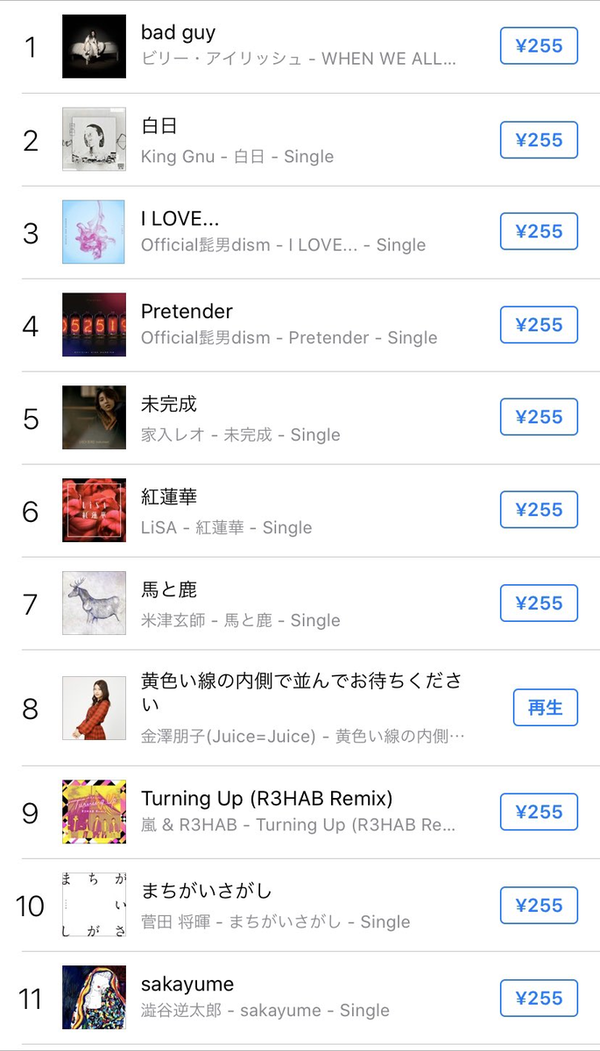600x1051 pixels.
Task: Open the bad guy song row
Action: coord(300,47)
